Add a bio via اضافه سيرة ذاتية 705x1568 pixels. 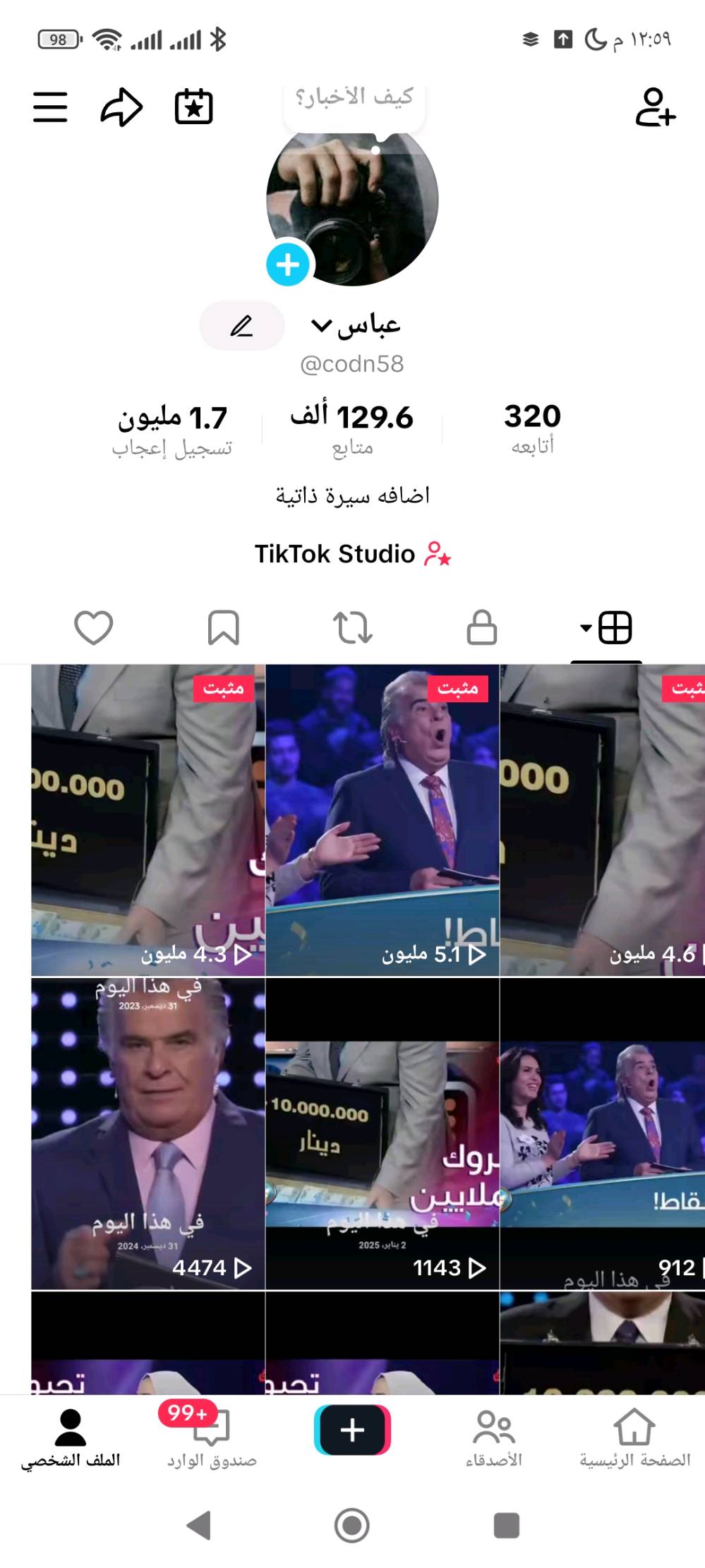point(352,495)
